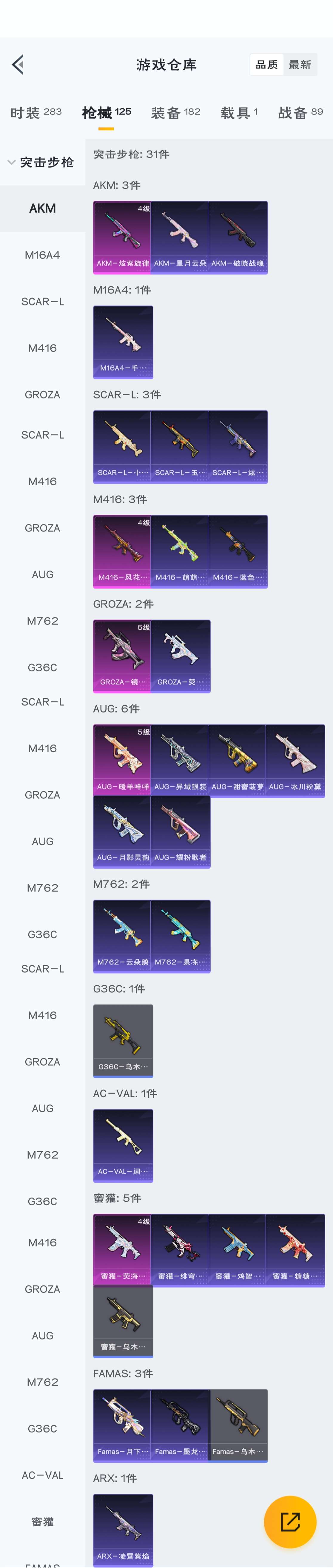333x1568 pixels.
Task: View the AUG-暖羊咩咩 skin
Action: (x=122, y=760)
